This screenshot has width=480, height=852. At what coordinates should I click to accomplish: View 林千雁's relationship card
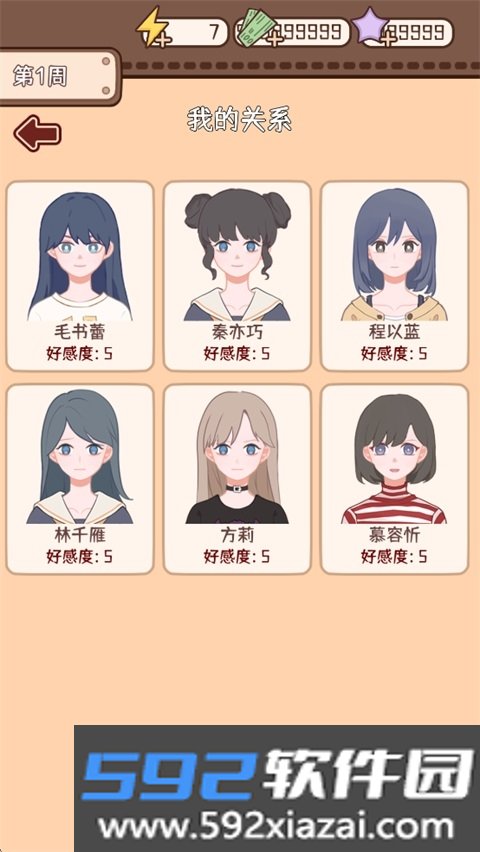(79, 479)
